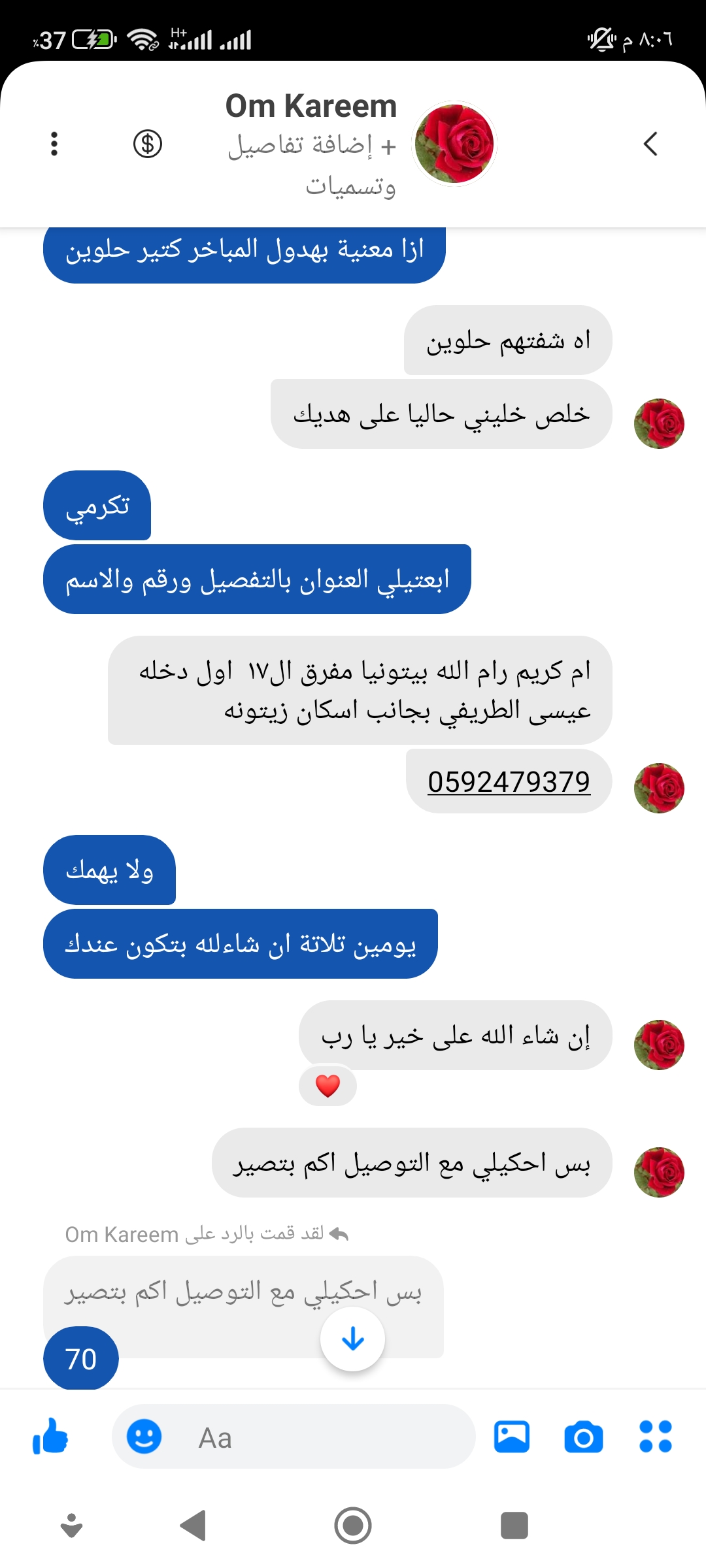Open the photo gallery picker
The height and width of the screenshot is (1568, 706).
coord(511,1437)
